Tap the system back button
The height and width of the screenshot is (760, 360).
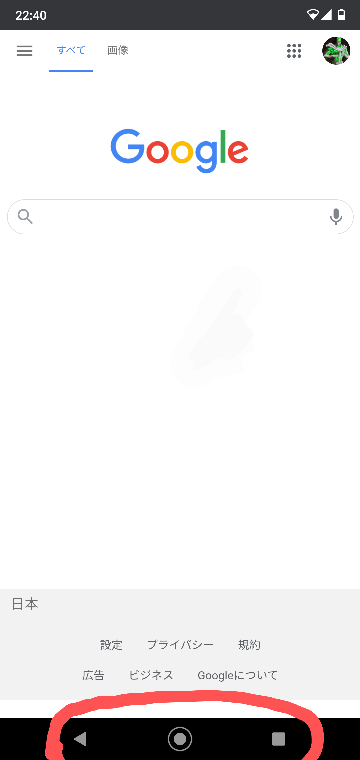point(80,739)
